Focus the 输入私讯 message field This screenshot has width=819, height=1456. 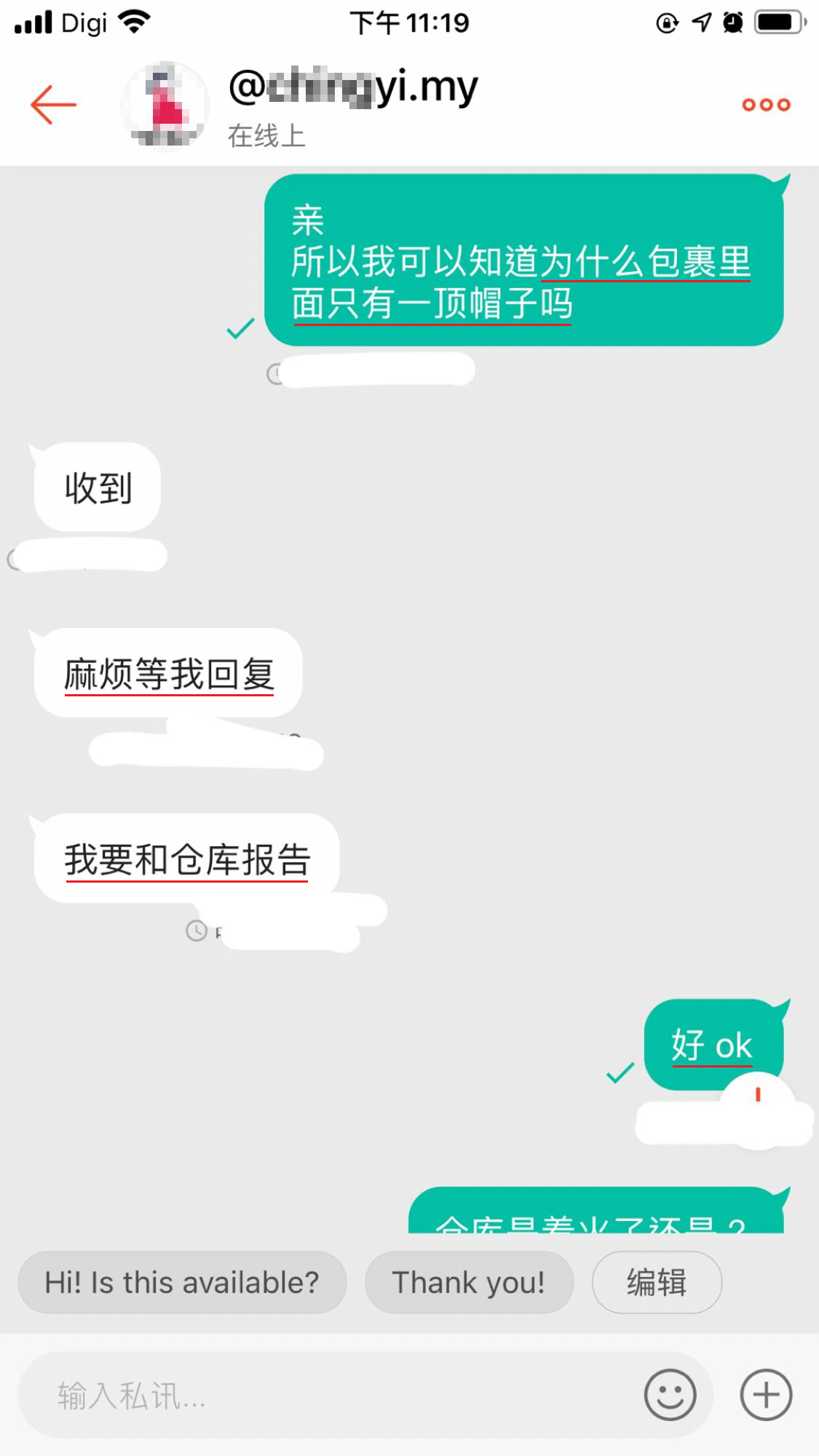click(328, 1396)
